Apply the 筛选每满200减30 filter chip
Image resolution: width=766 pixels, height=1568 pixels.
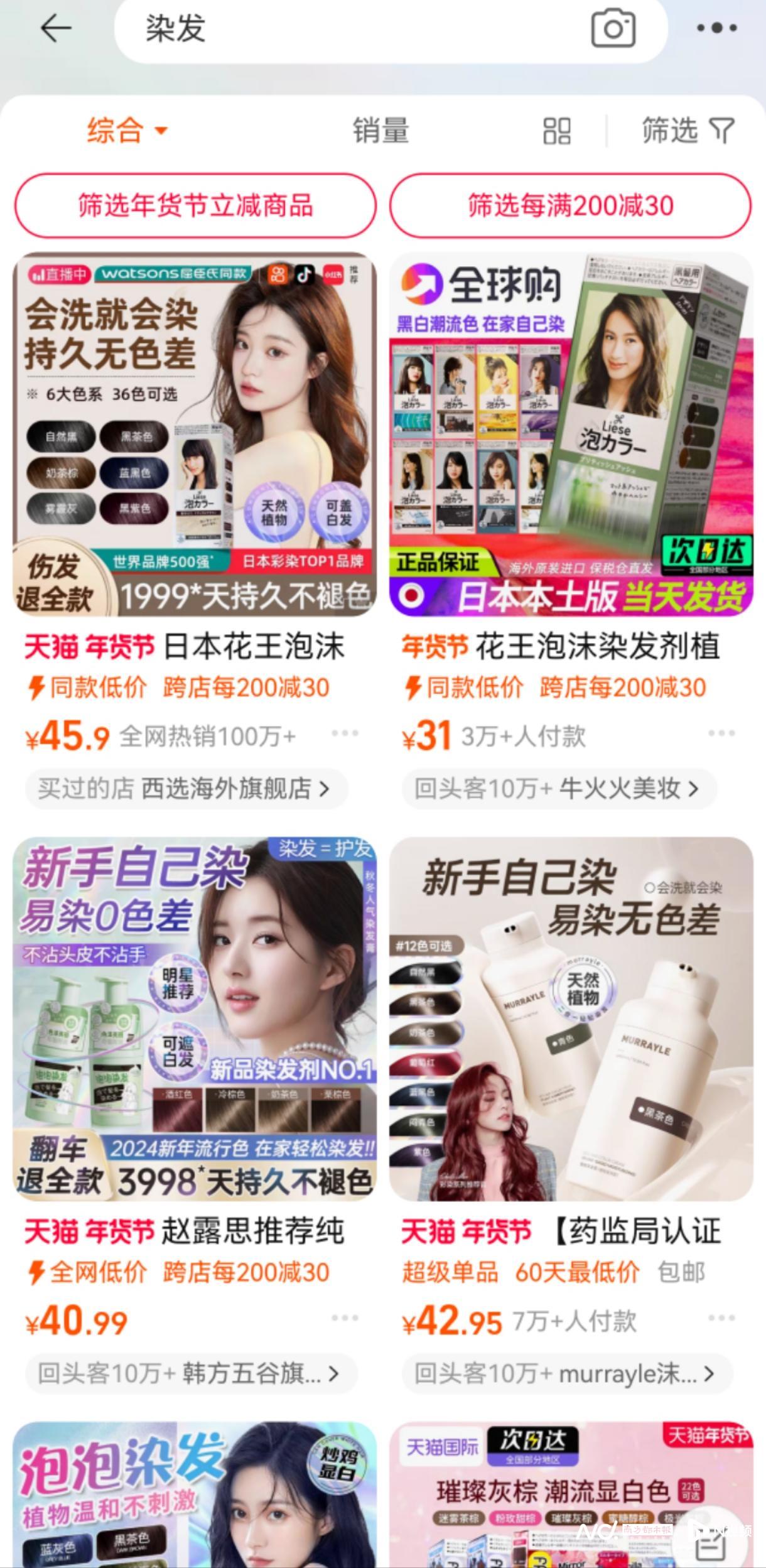tap(570, 206)
